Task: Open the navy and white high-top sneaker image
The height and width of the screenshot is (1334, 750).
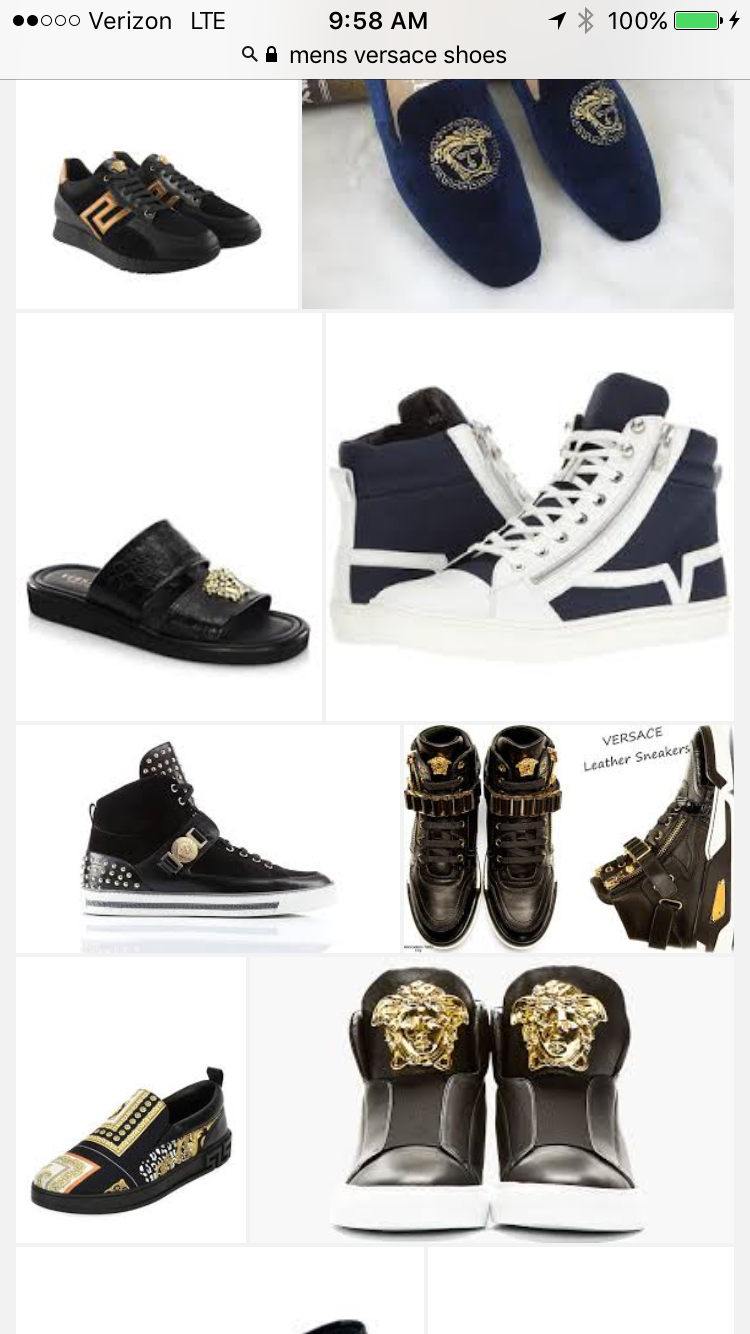Action: [x=530, y=517]
